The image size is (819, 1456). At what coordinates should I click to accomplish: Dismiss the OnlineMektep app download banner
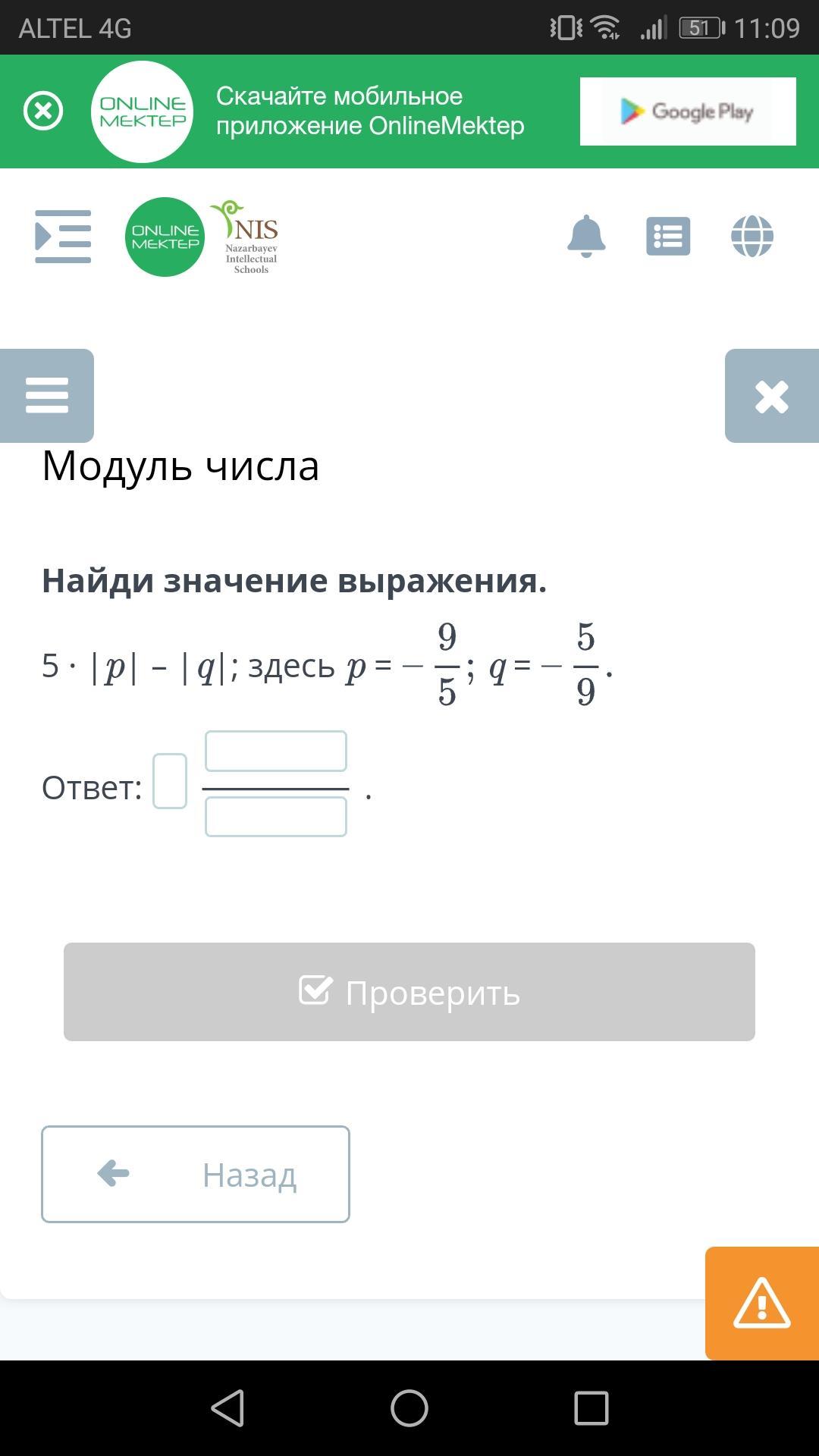[43, 111]
